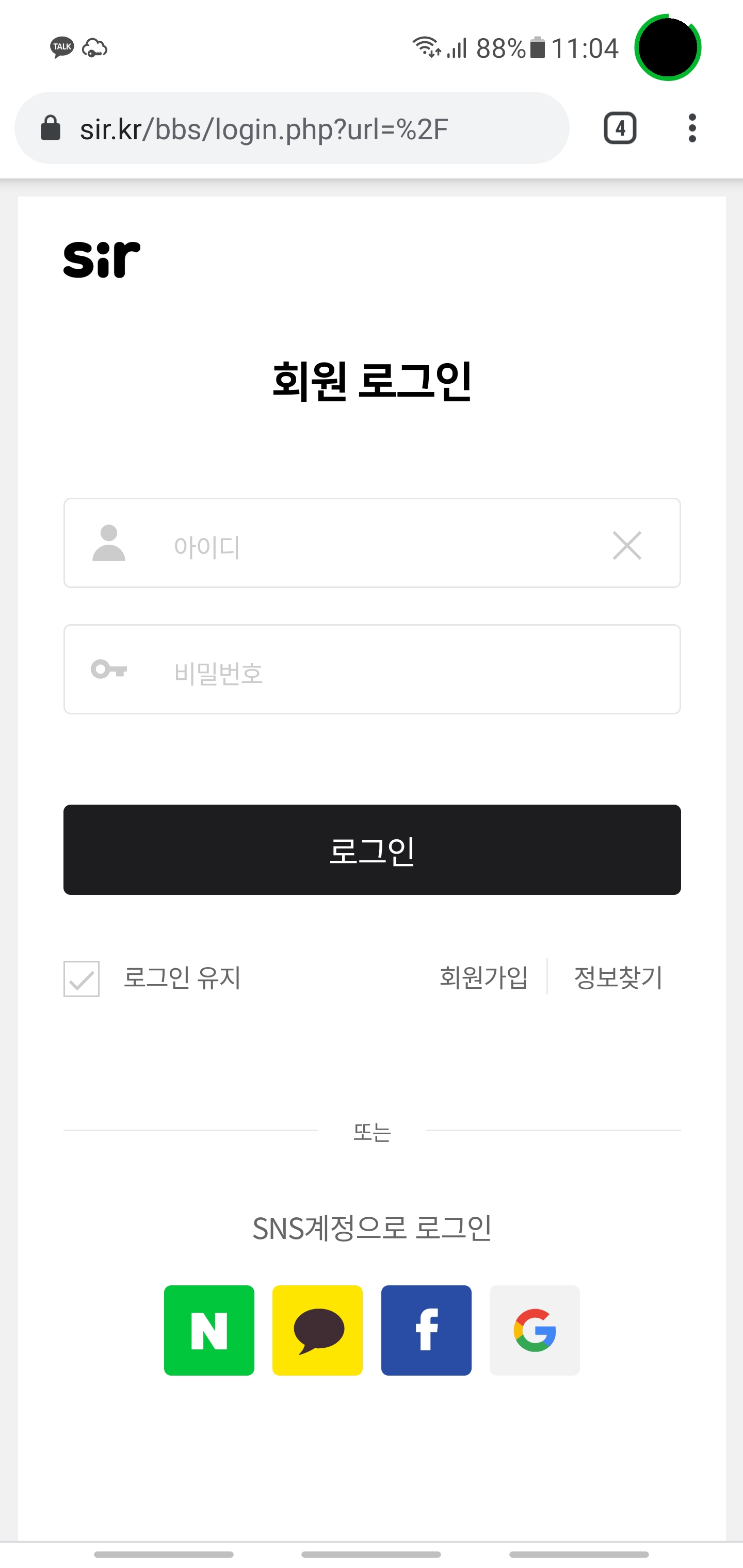Log in with Naver
The image size is (743, 1568).
[x=209, y=1330]
